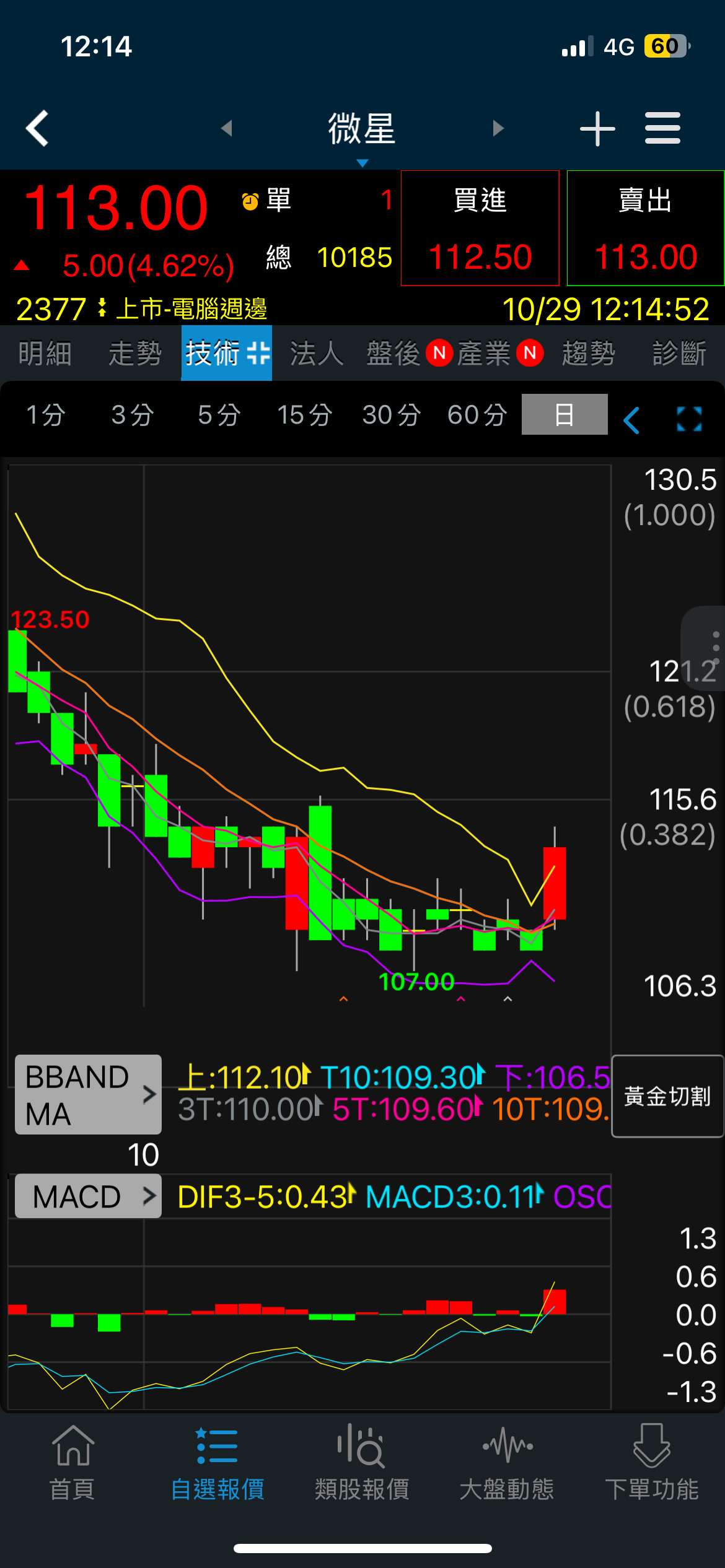This screenshot has width=725, height=1568.
Task: Switch to the 走勢 tab
Action: tap(135, 354)
